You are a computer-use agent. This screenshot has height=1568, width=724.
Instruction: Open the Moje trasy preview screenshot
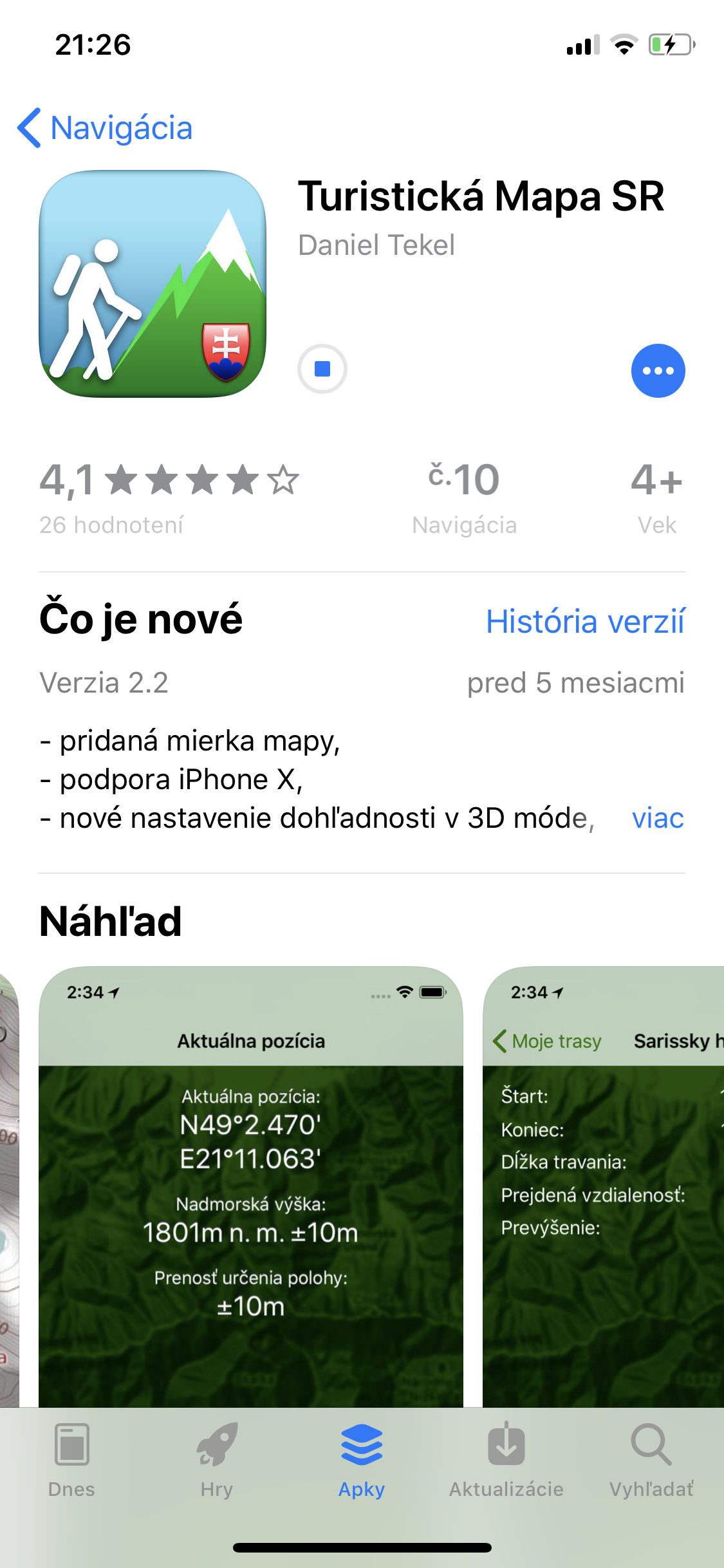[604, 1187]
